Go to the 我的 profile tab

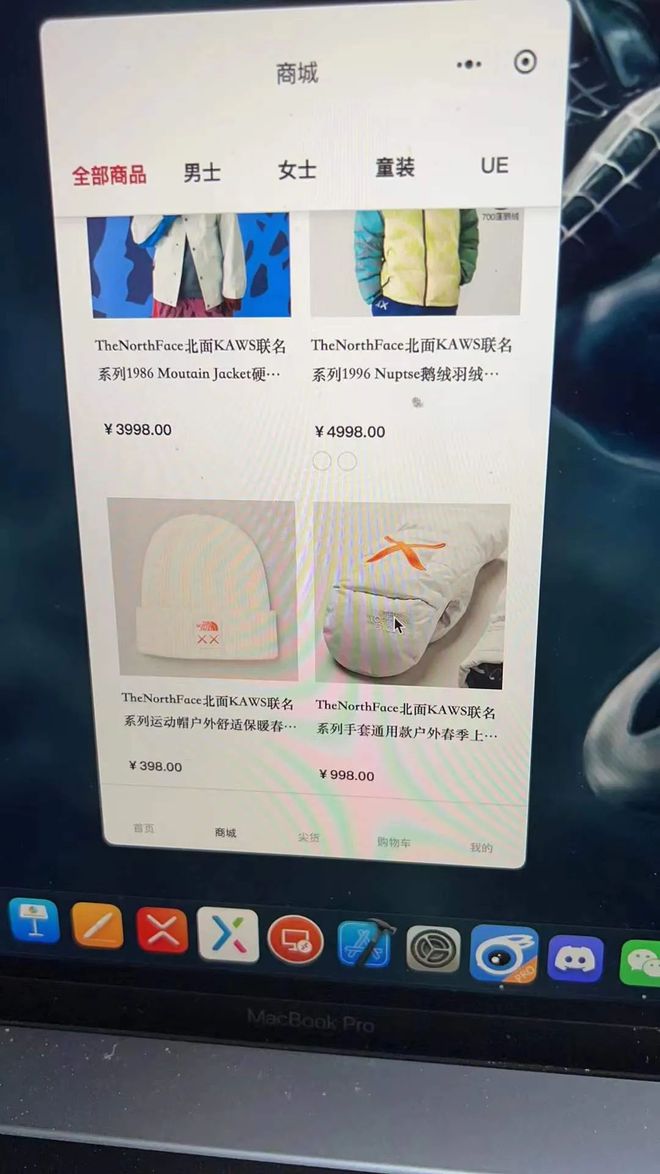pos(481,847)
